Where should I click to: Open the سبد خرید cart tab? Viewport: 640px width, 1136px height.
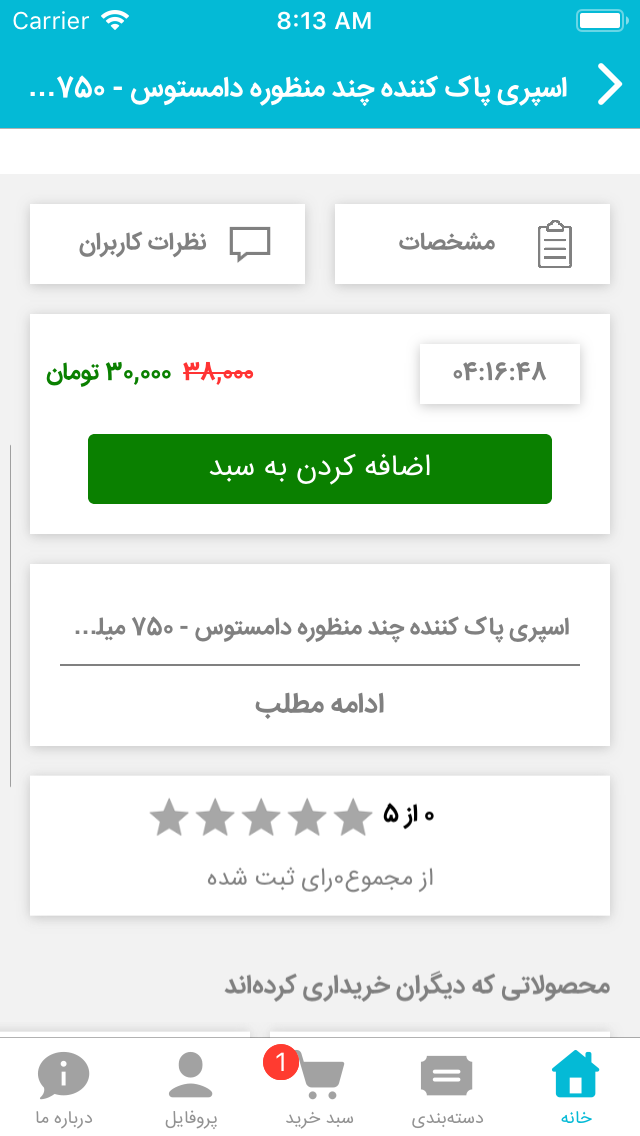pyautogui.click(x=320, y=1088)
